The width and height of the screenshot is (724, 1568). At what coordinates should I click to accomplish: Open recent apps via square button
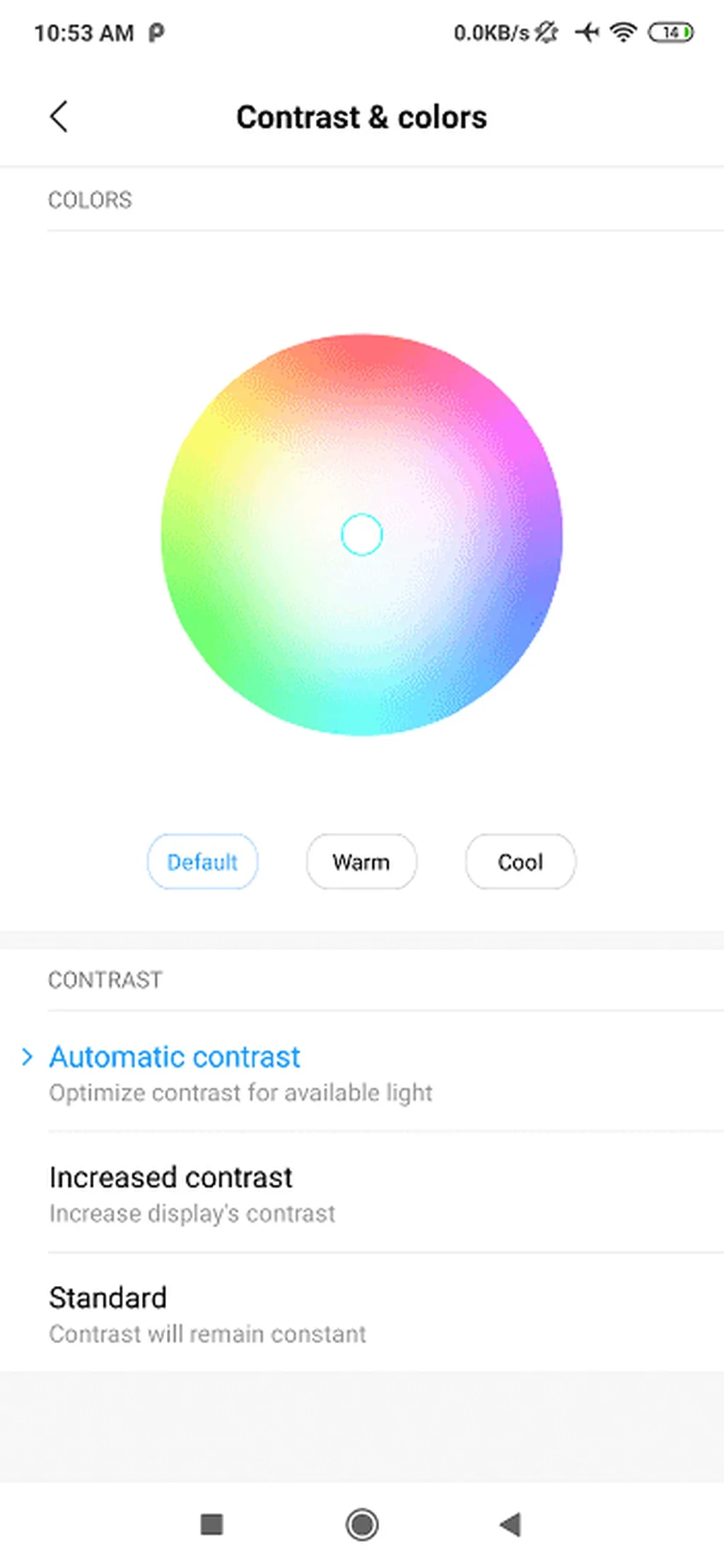click(212, 1524)
